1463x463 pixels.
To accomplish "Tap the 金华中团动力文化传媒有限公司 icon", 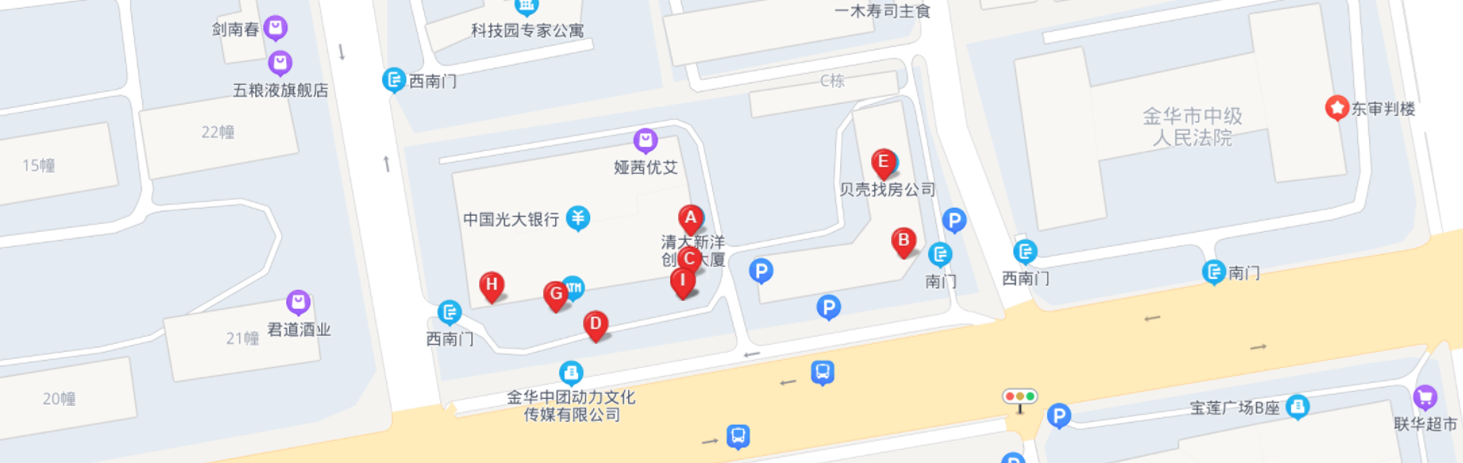I will [x=571, y=373].
